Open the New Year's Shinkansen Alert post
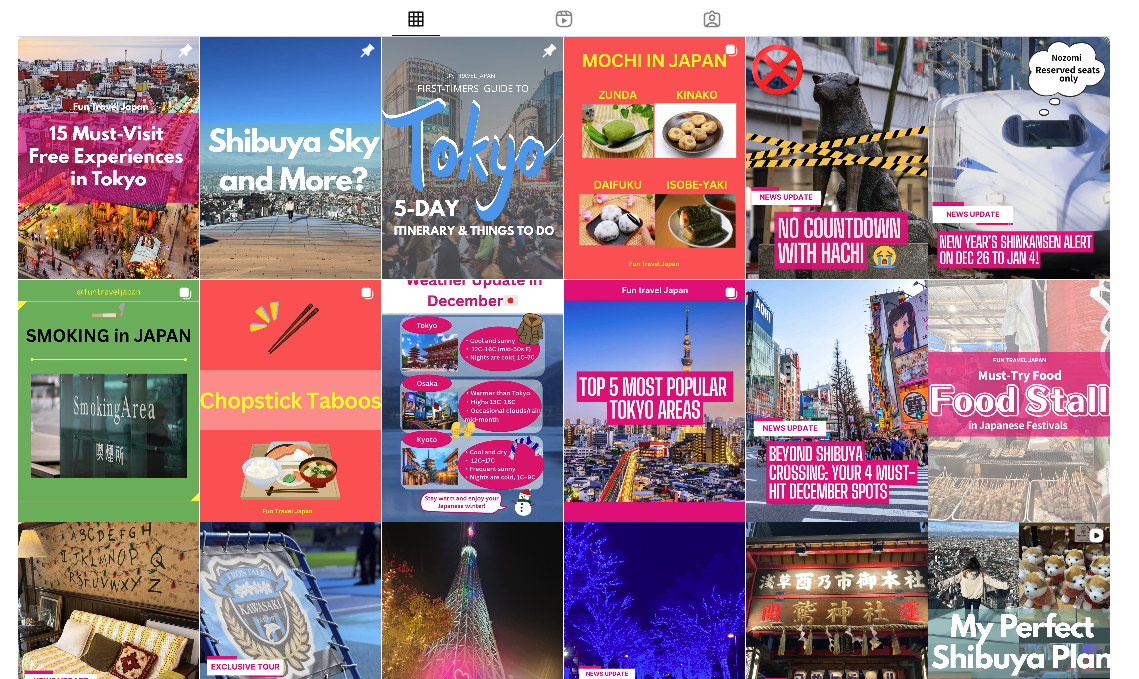Image resolution: width=1139 pixels, height=679 pixels. pos(1018,158)
